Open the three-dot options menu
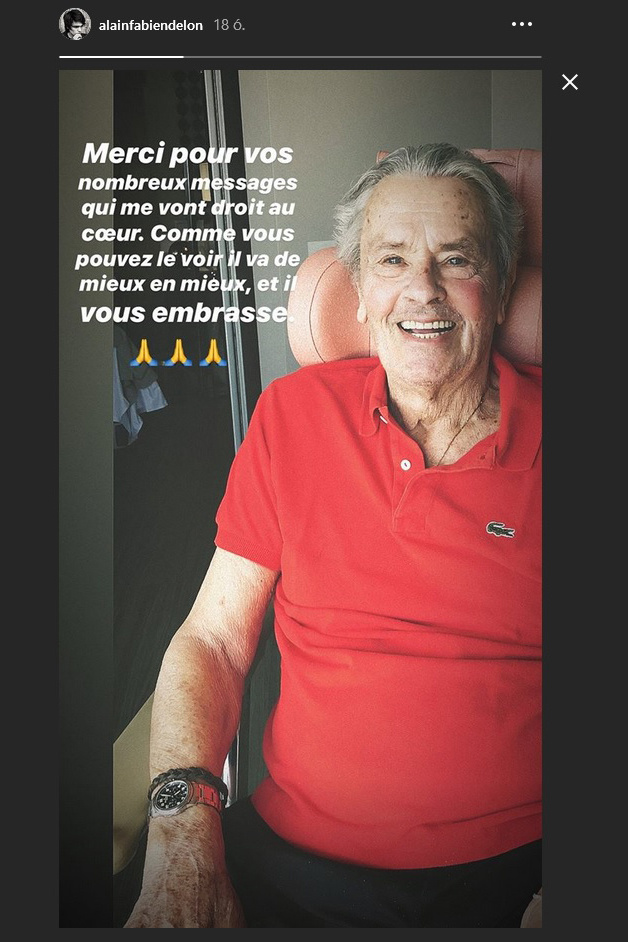 522,24
